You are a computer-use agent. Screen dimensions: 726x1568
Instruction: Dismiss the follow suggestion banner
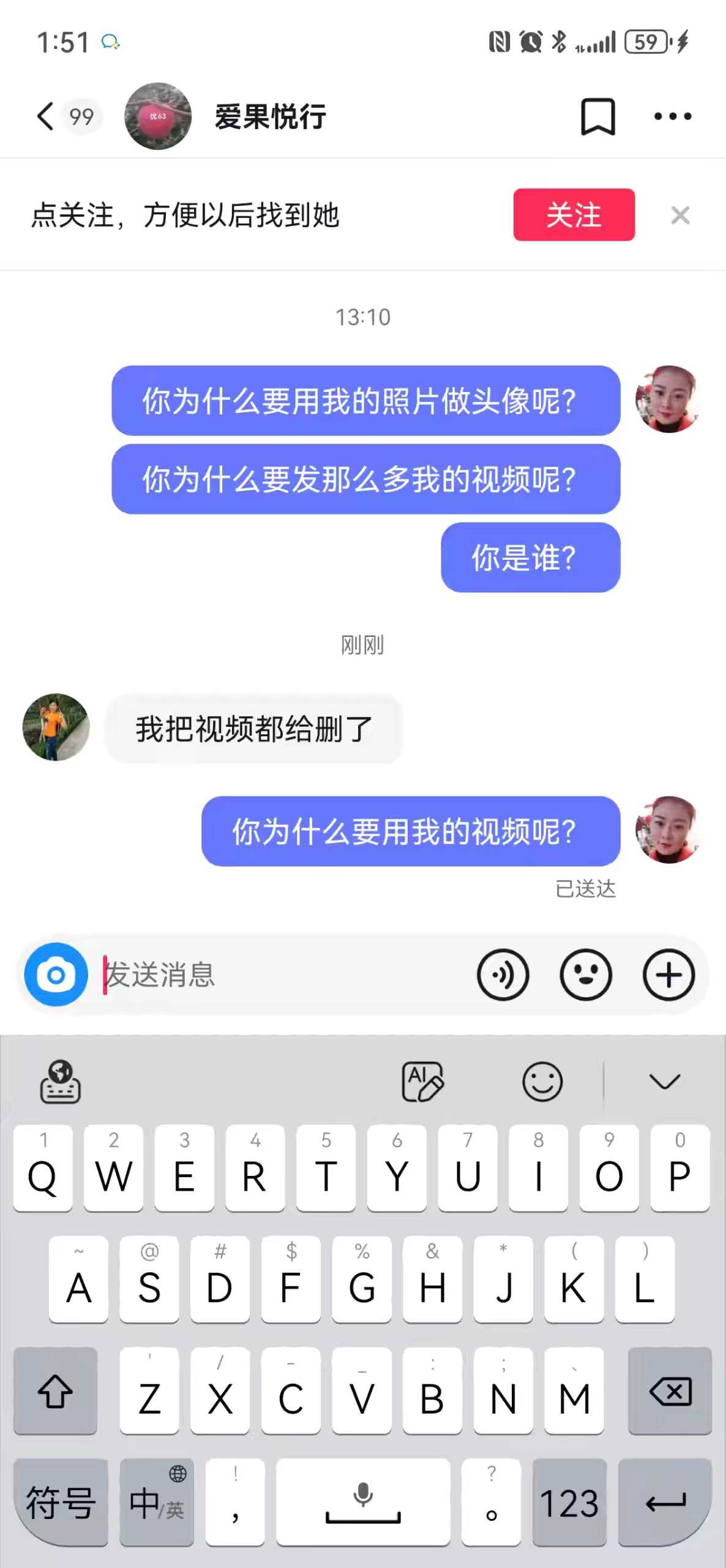(680, 215)
